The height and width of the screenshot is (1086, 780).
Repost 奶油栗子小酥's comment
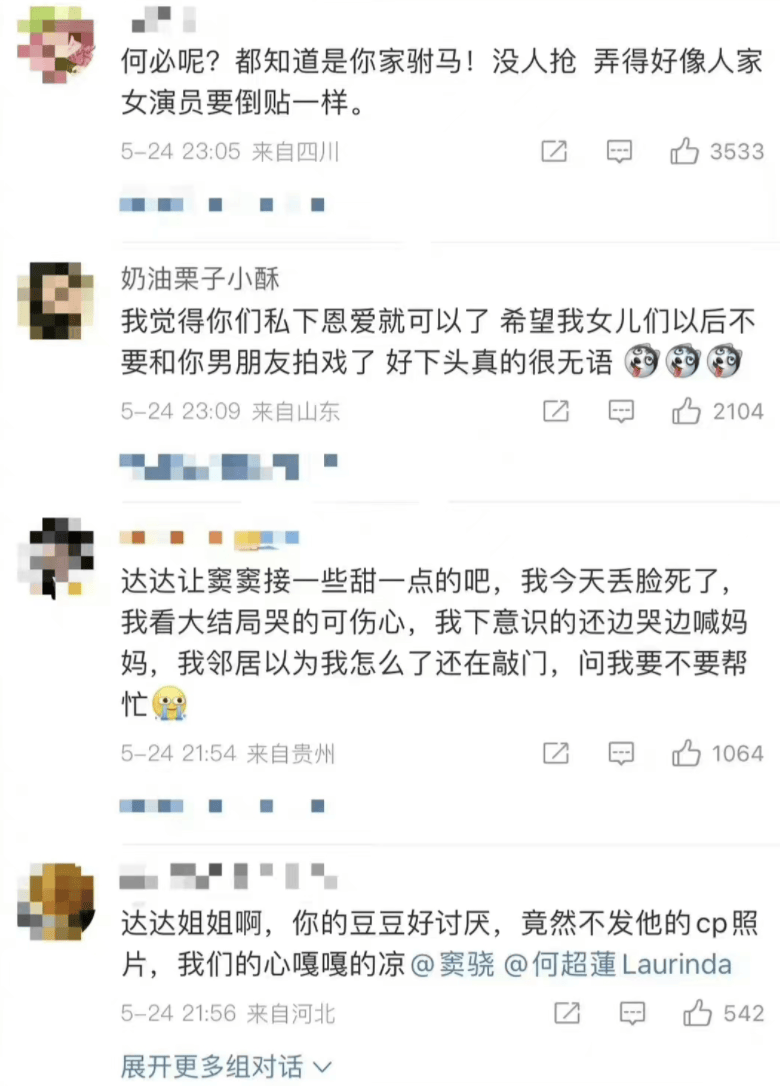tap(555, 411)
